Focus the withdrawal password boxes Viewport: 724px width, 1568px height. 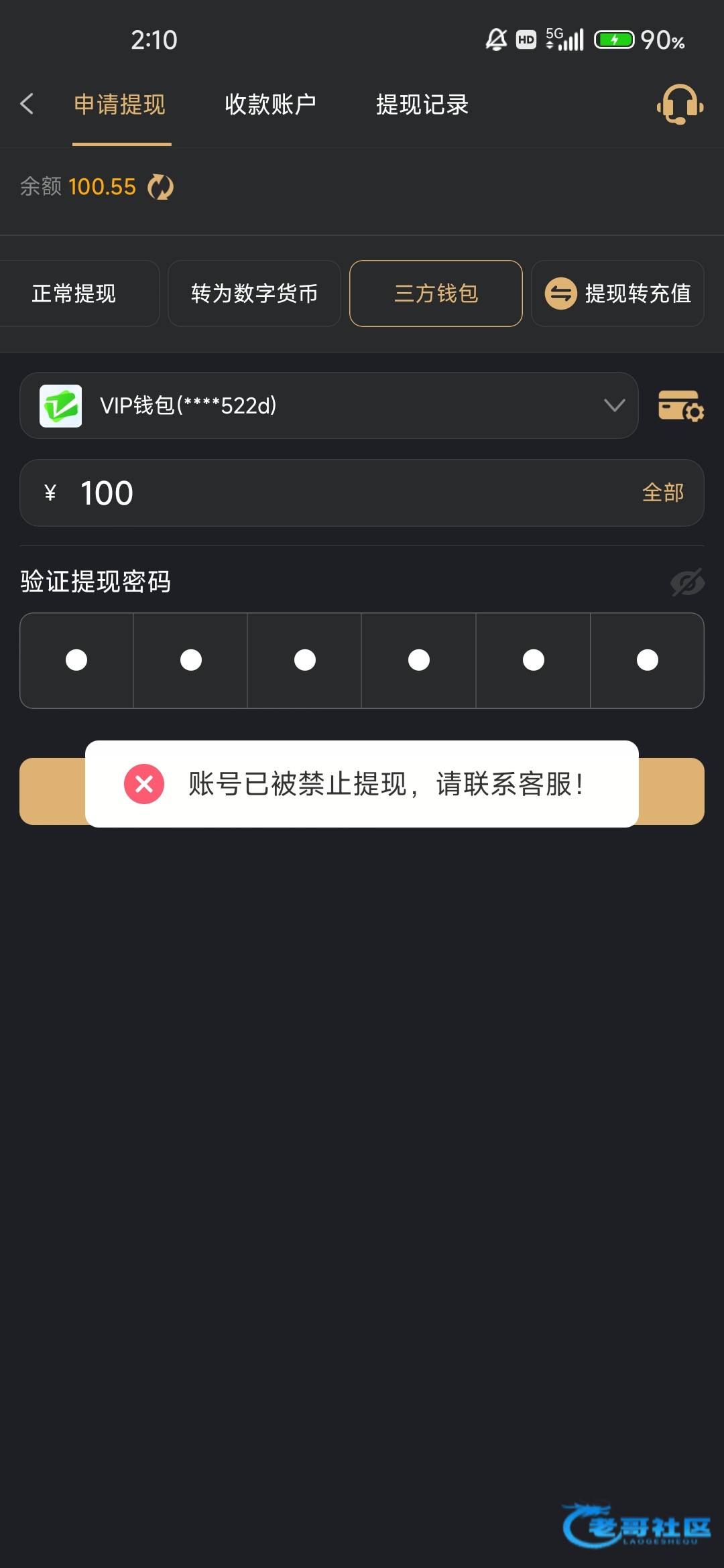pos(361,660)
